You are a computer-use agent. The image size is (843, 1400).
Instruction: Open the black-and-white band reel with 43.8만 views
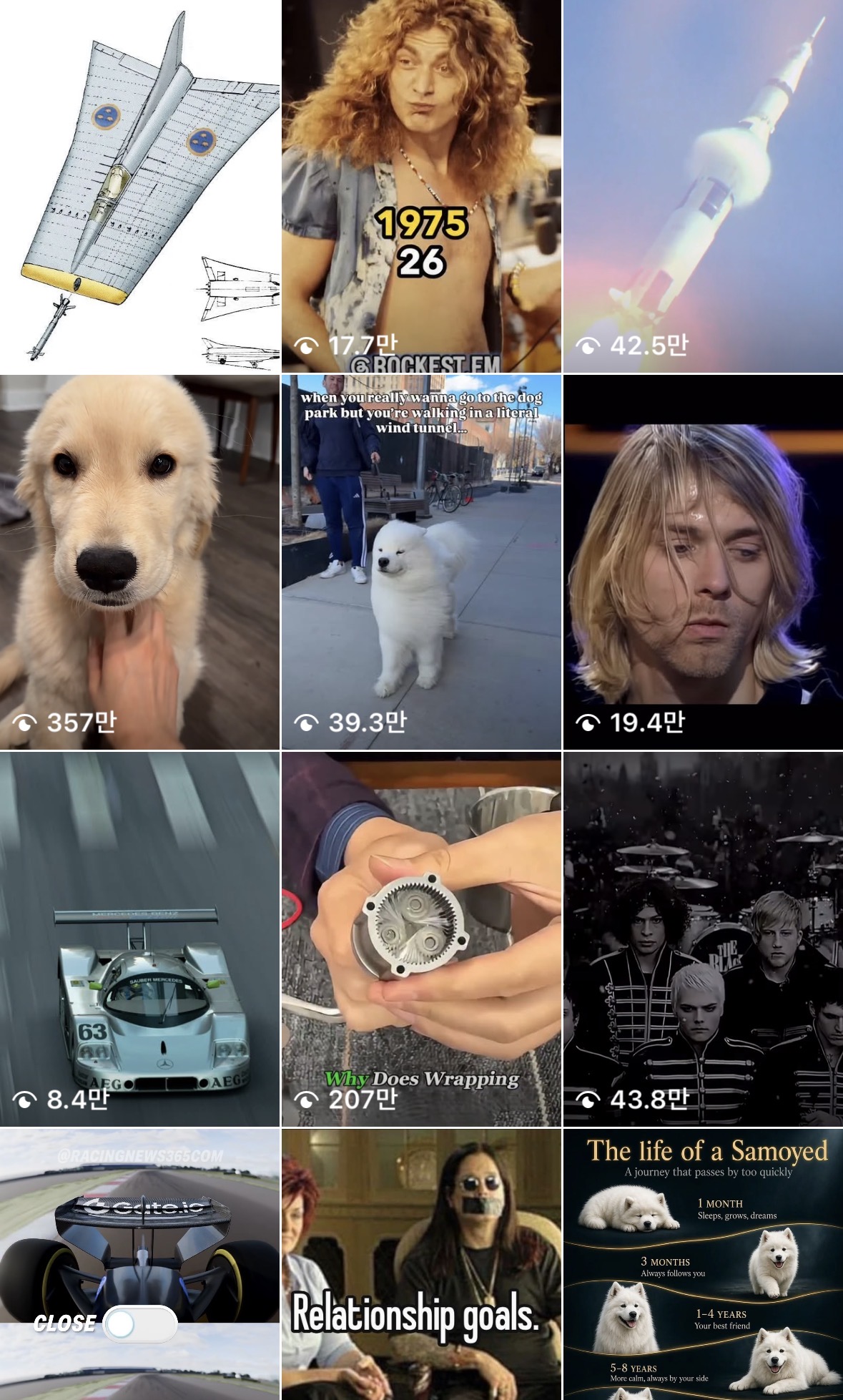703,939
